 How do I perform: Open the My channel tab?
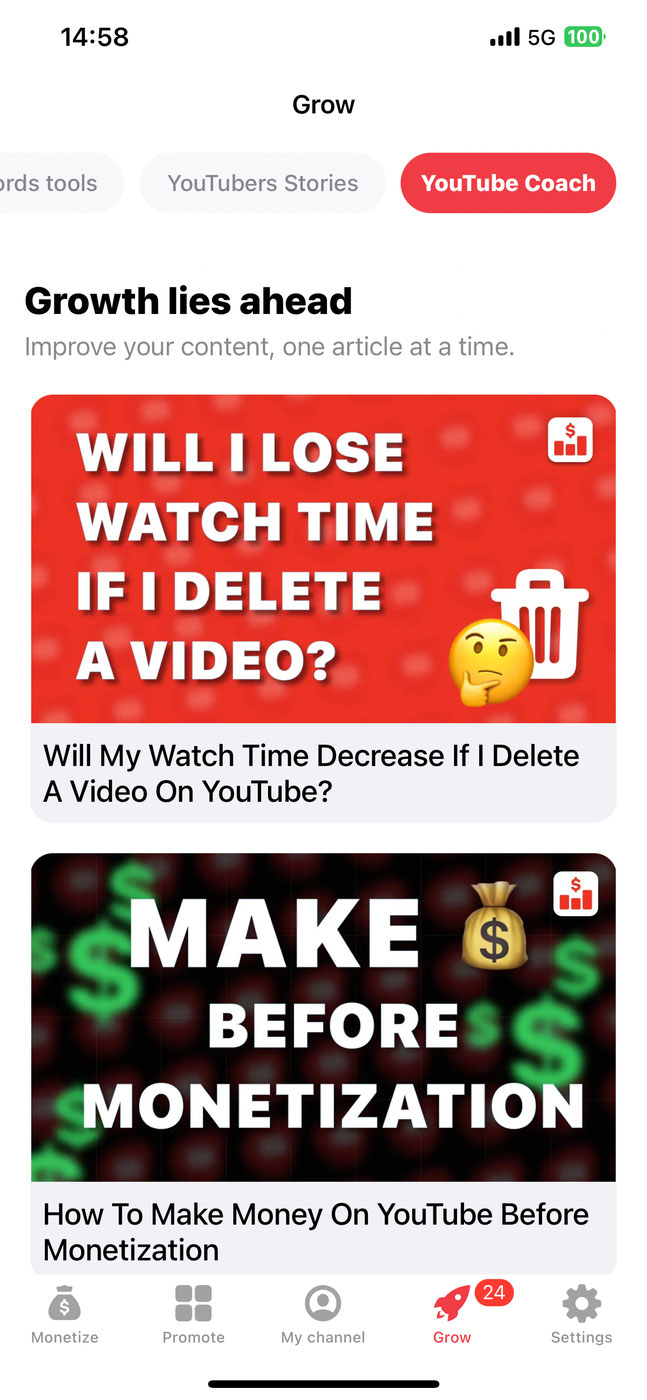coord(322,1314)
